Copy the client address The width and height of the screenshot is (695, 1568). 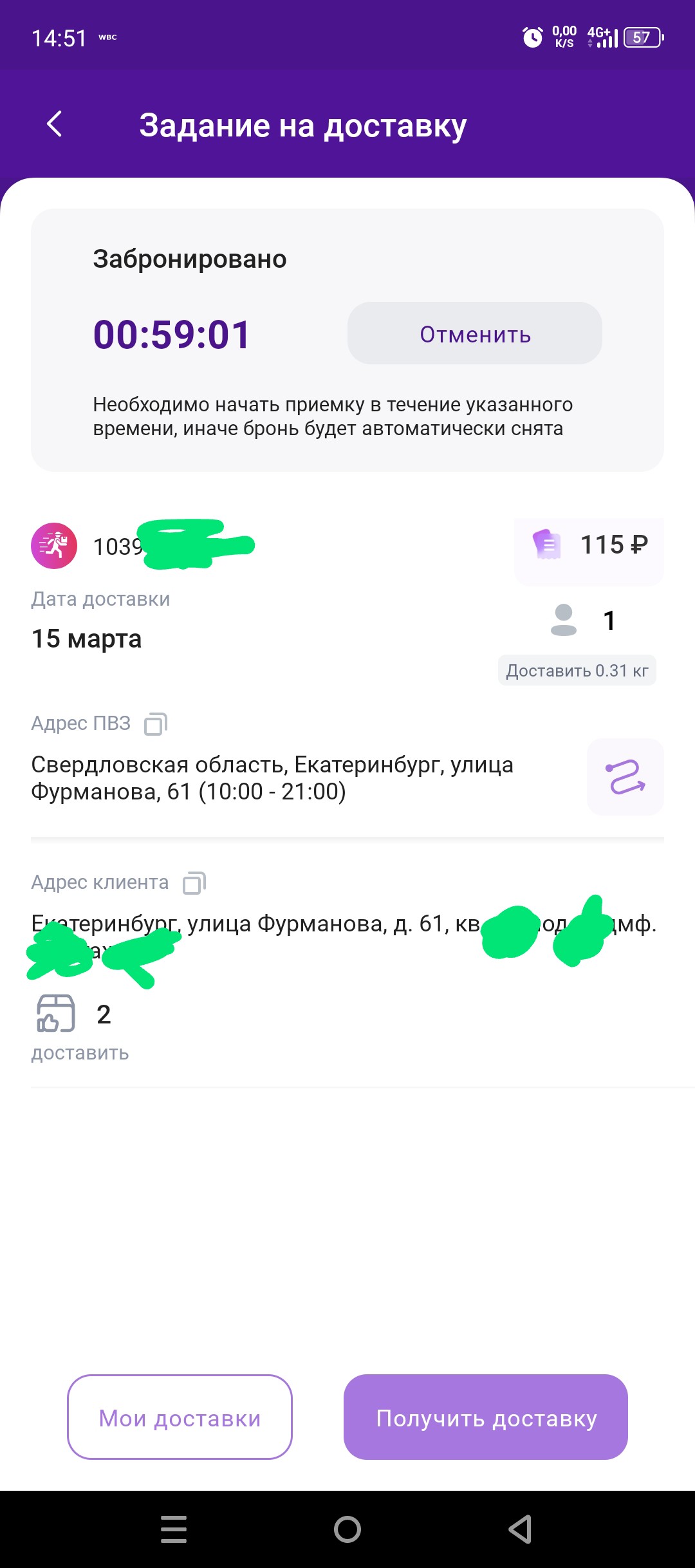194,882
